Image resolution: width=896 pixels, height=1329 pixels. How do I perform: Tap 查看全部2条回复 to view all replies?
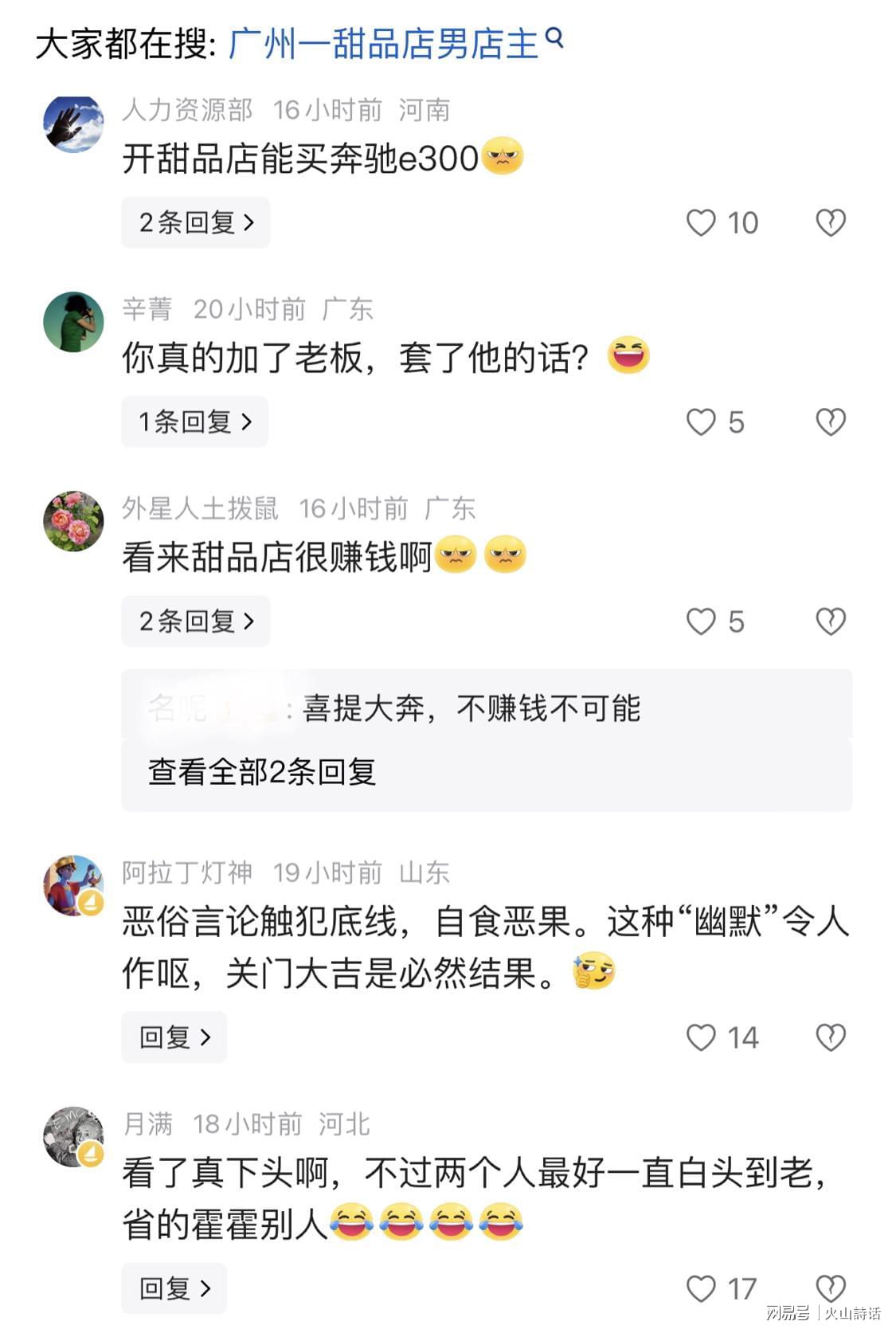[261, 772]
